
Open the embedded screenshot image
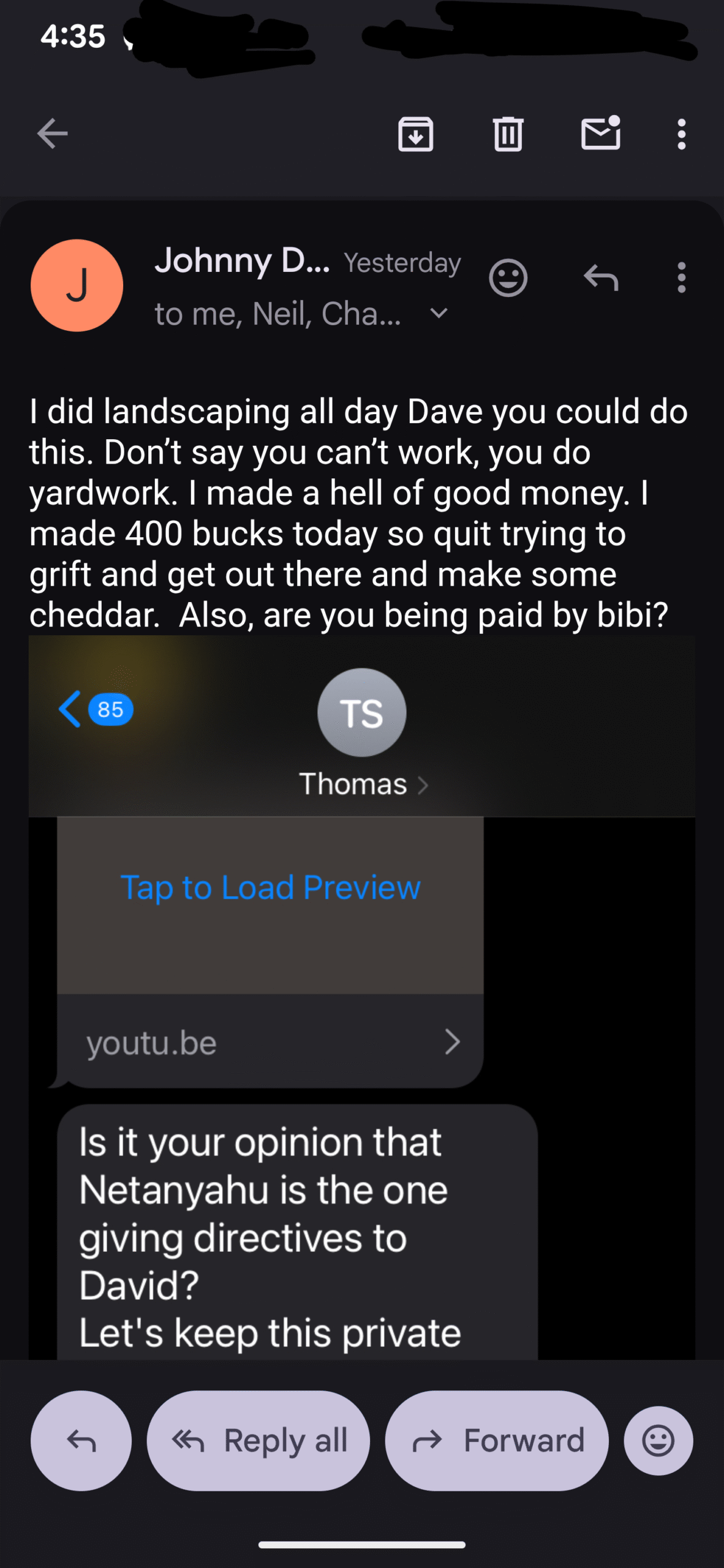click(x=361, y=980)
